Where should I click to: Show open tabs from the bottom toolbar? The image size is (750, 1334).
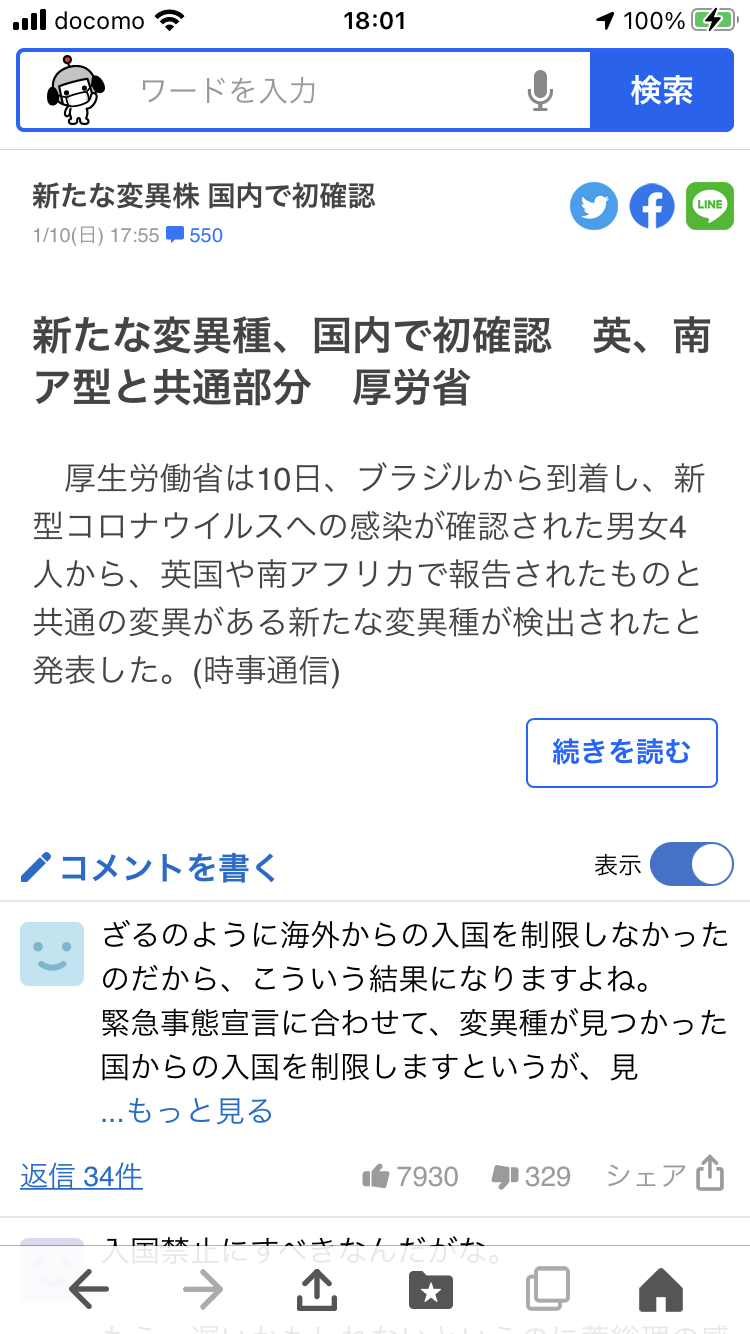[547, 1290]
